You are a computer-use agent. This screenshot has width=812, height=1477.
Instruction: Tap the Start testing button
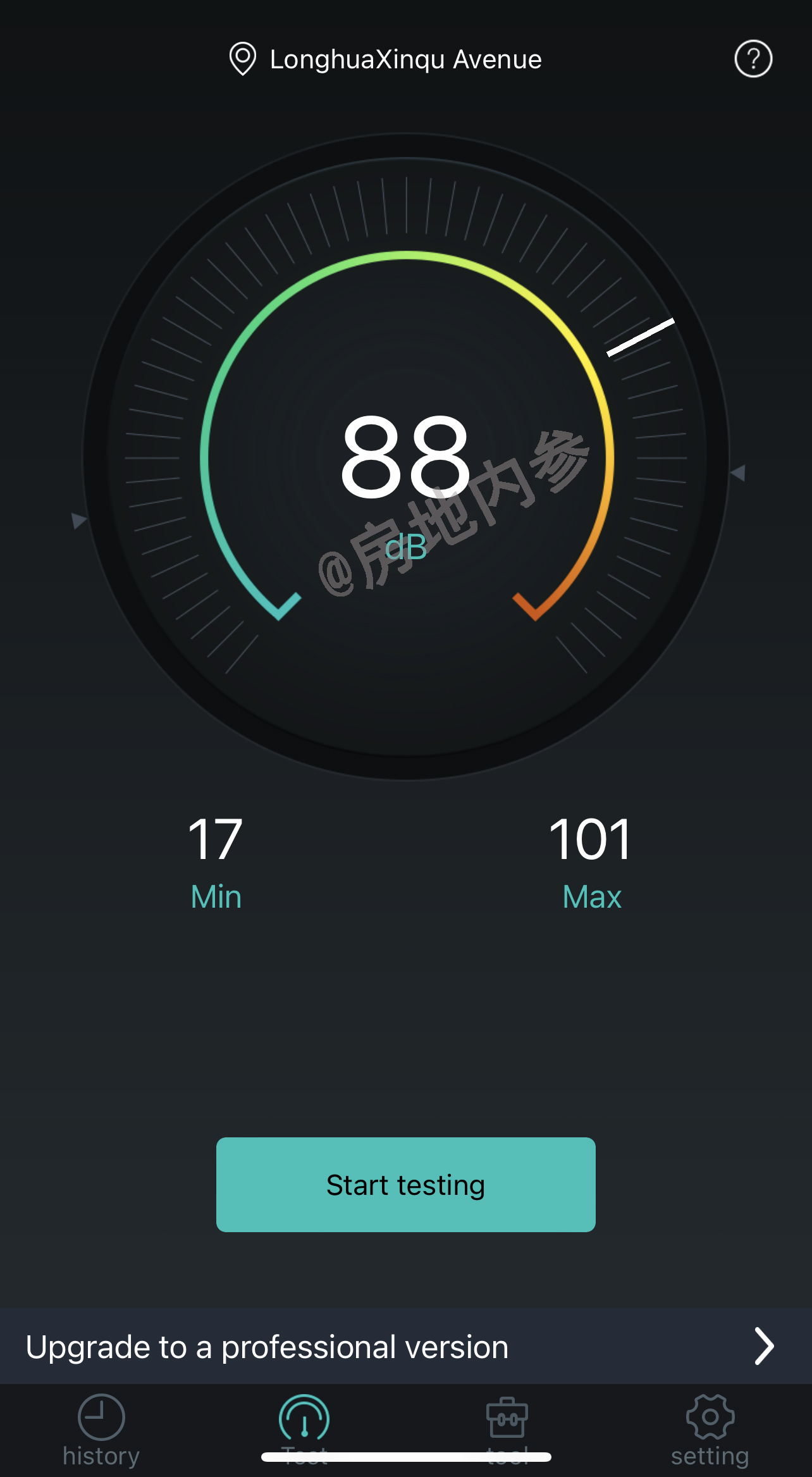coord(405,1184)
